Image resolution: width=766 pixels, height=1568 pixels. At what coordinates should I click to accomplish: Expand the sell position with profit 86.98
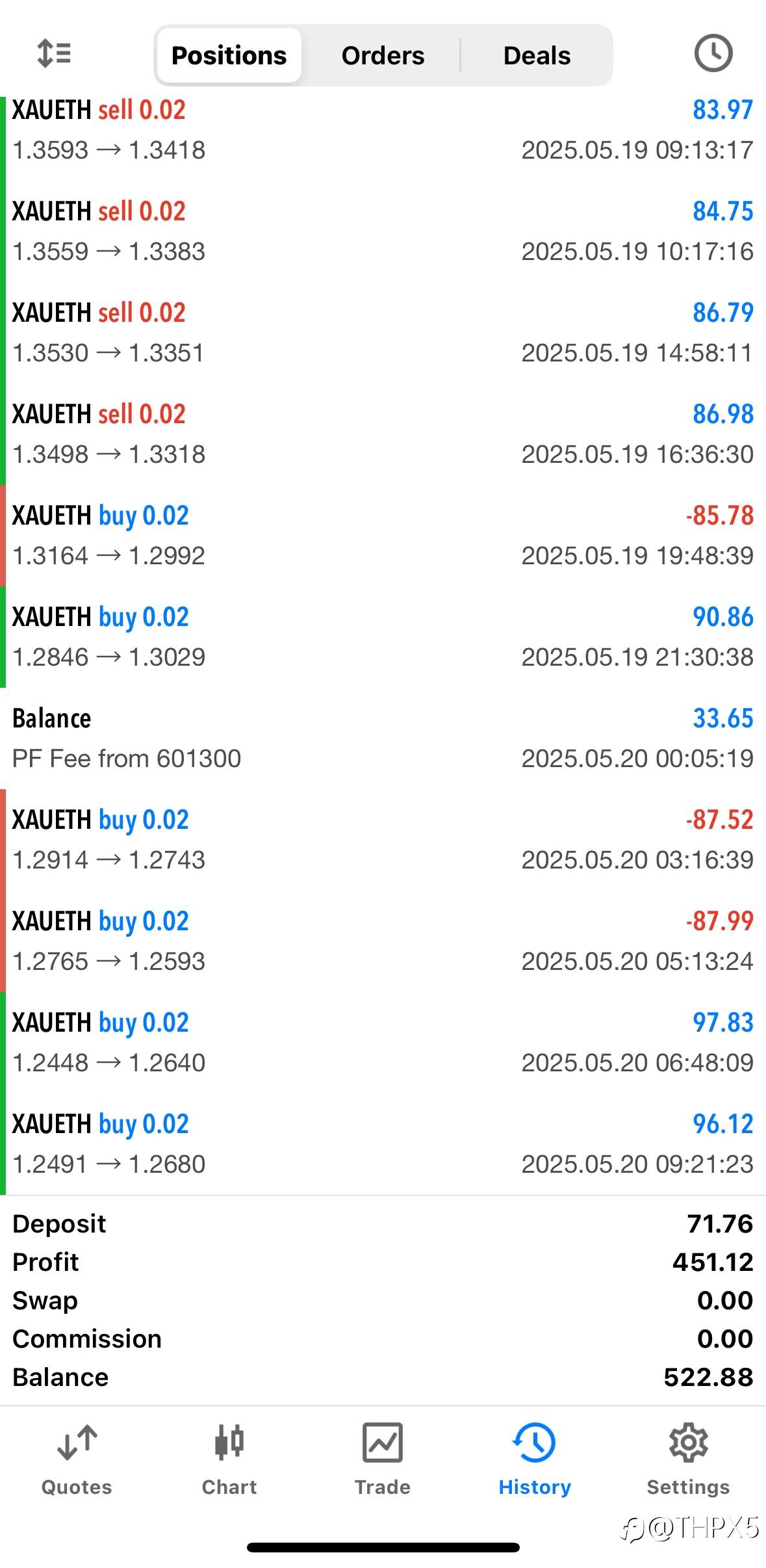click(x=383, y=434)
